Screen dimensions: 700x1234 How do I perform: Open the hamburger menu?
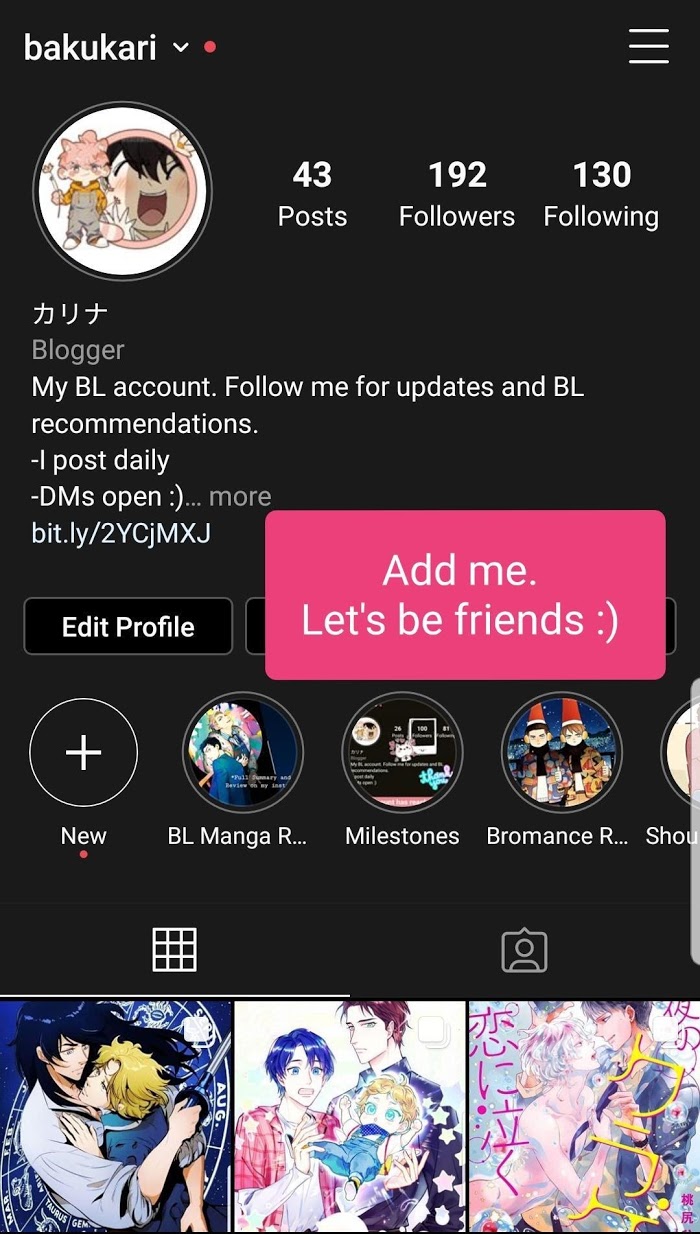pos(648,46)
